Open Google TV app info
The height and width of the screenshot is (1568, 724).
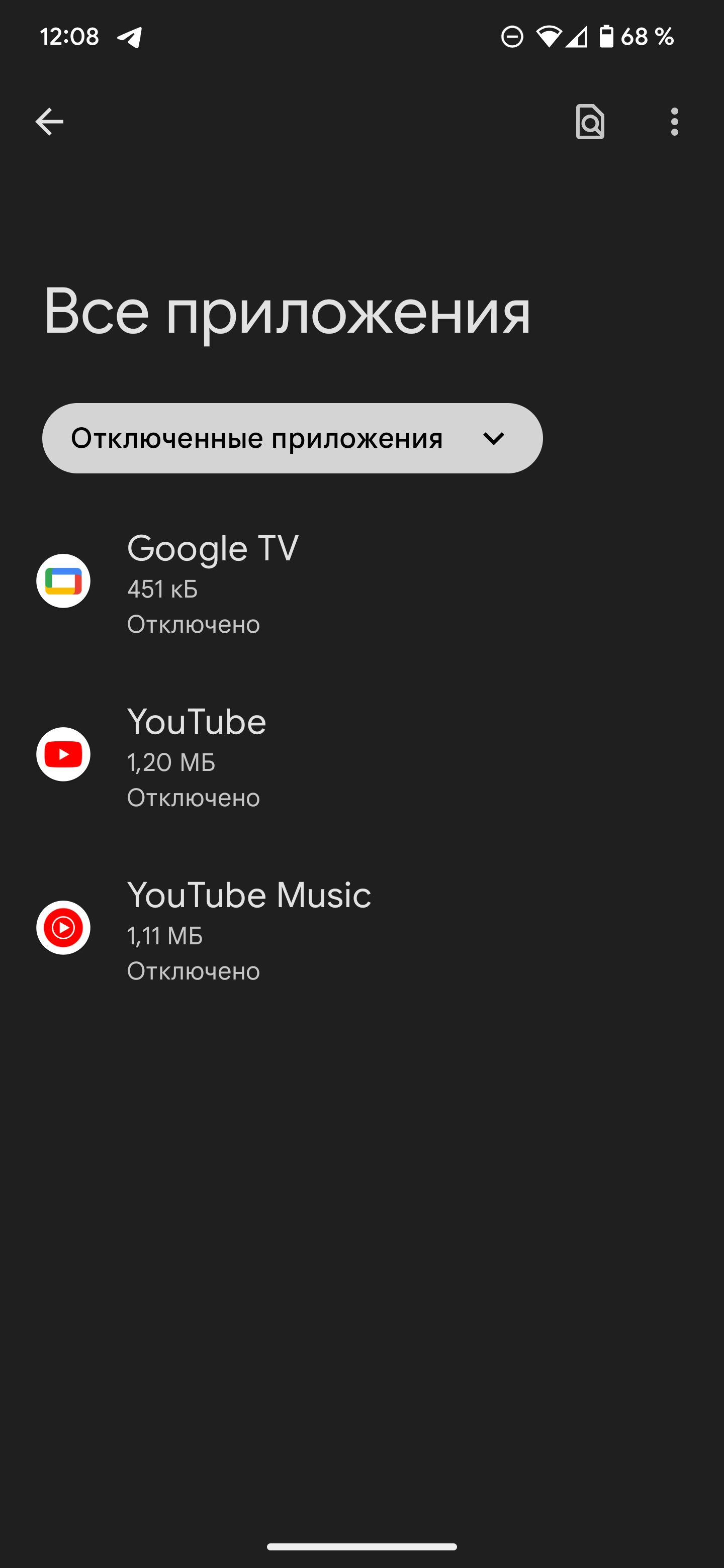(x=213, y=582)
